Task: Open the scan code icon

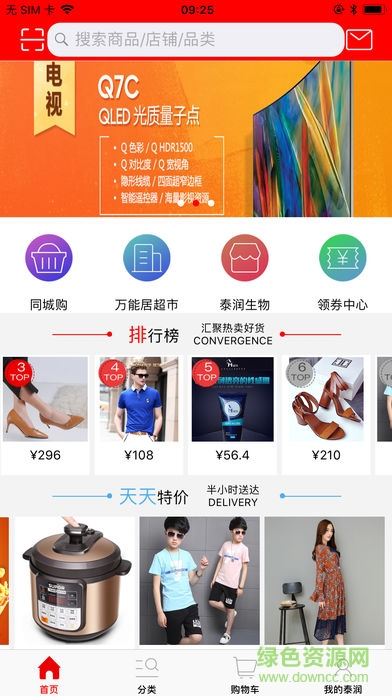Action: pyautogui.click(x=32, y=40)
